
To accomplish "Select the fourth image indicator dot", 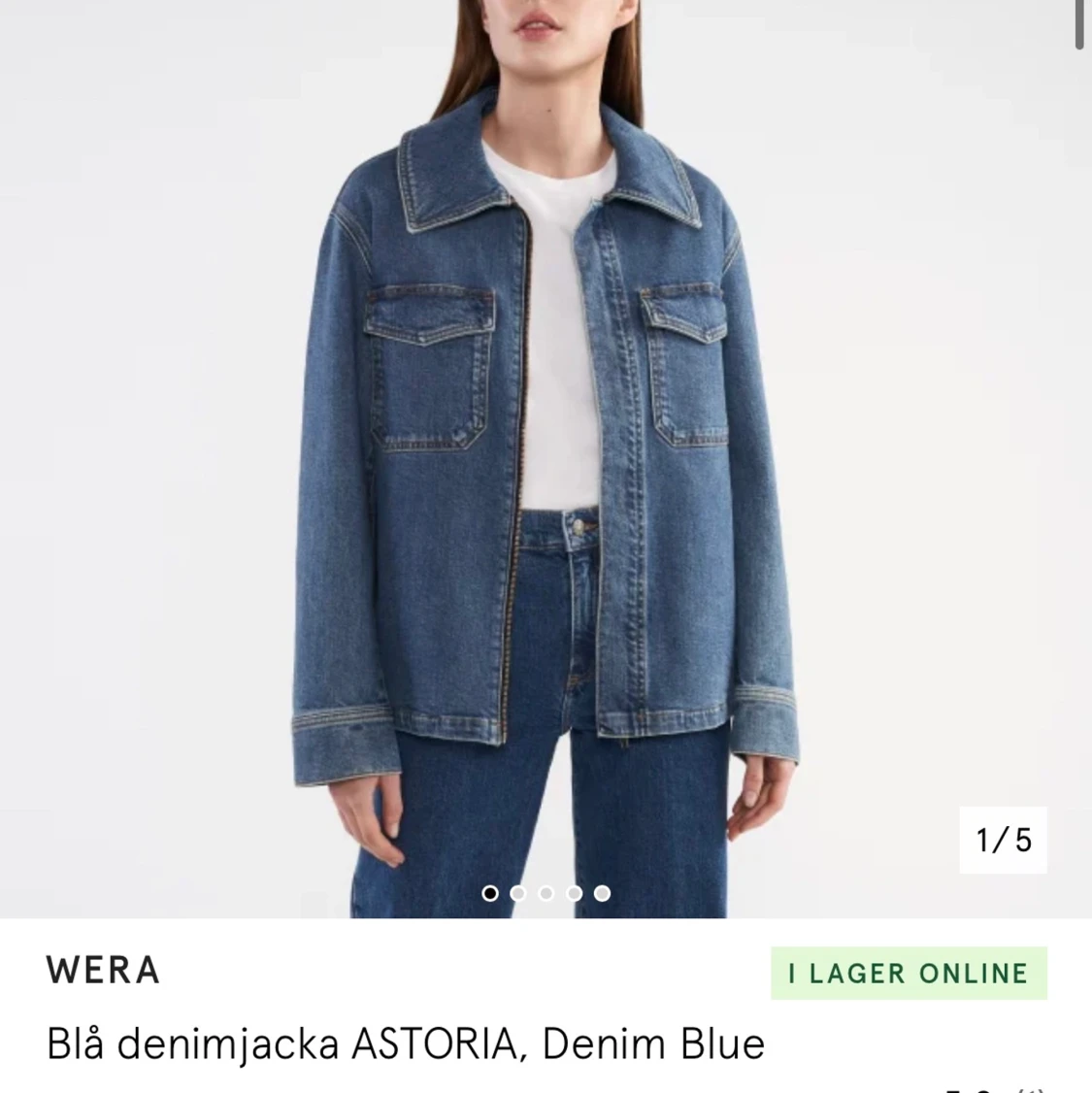I will click(575, 893).
